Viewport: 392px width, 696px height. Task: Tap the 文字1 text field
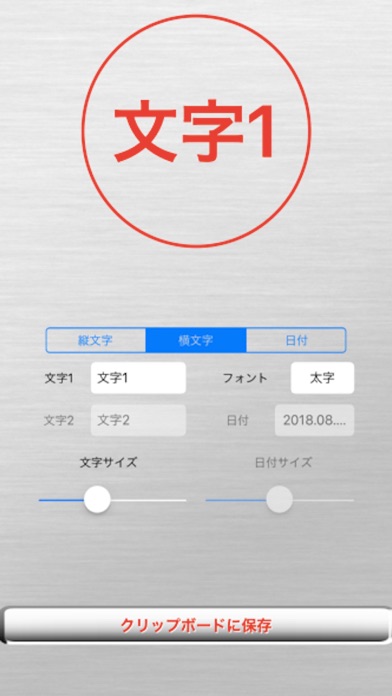point(139,378)
